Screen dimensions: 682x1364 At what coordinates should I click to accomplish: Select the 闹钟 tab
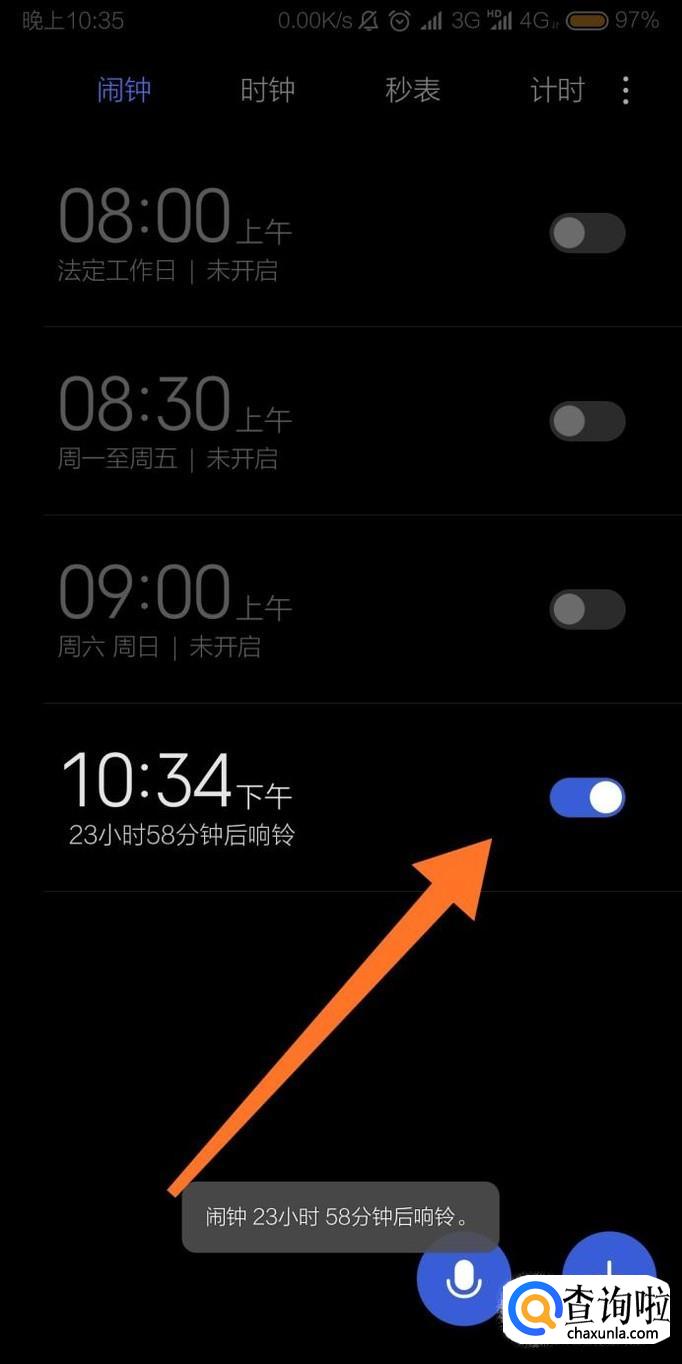[124, 91]
